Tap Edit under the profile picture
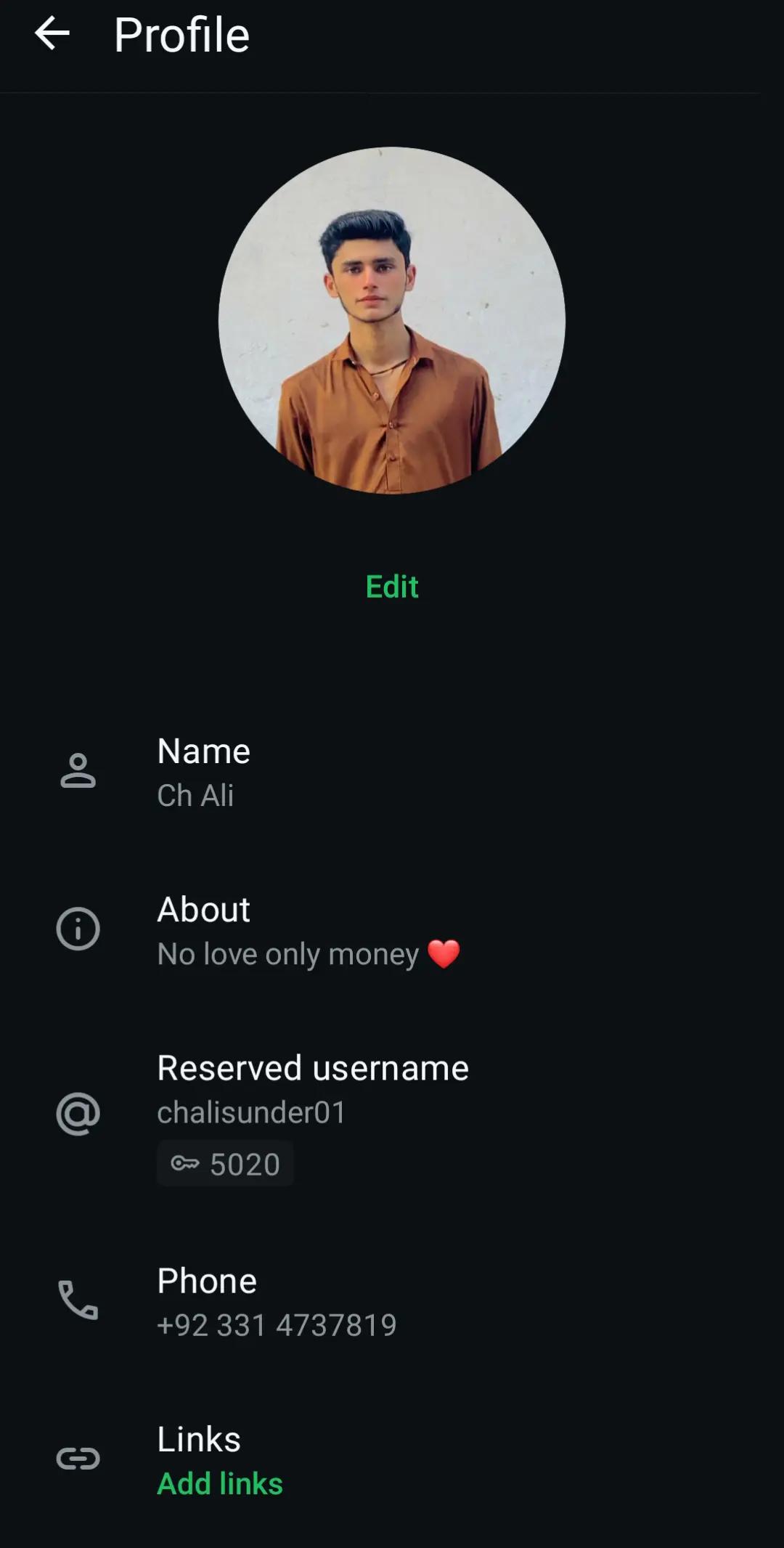The height and width of the screenshot is (1548, 784). [x=392, y=587]
